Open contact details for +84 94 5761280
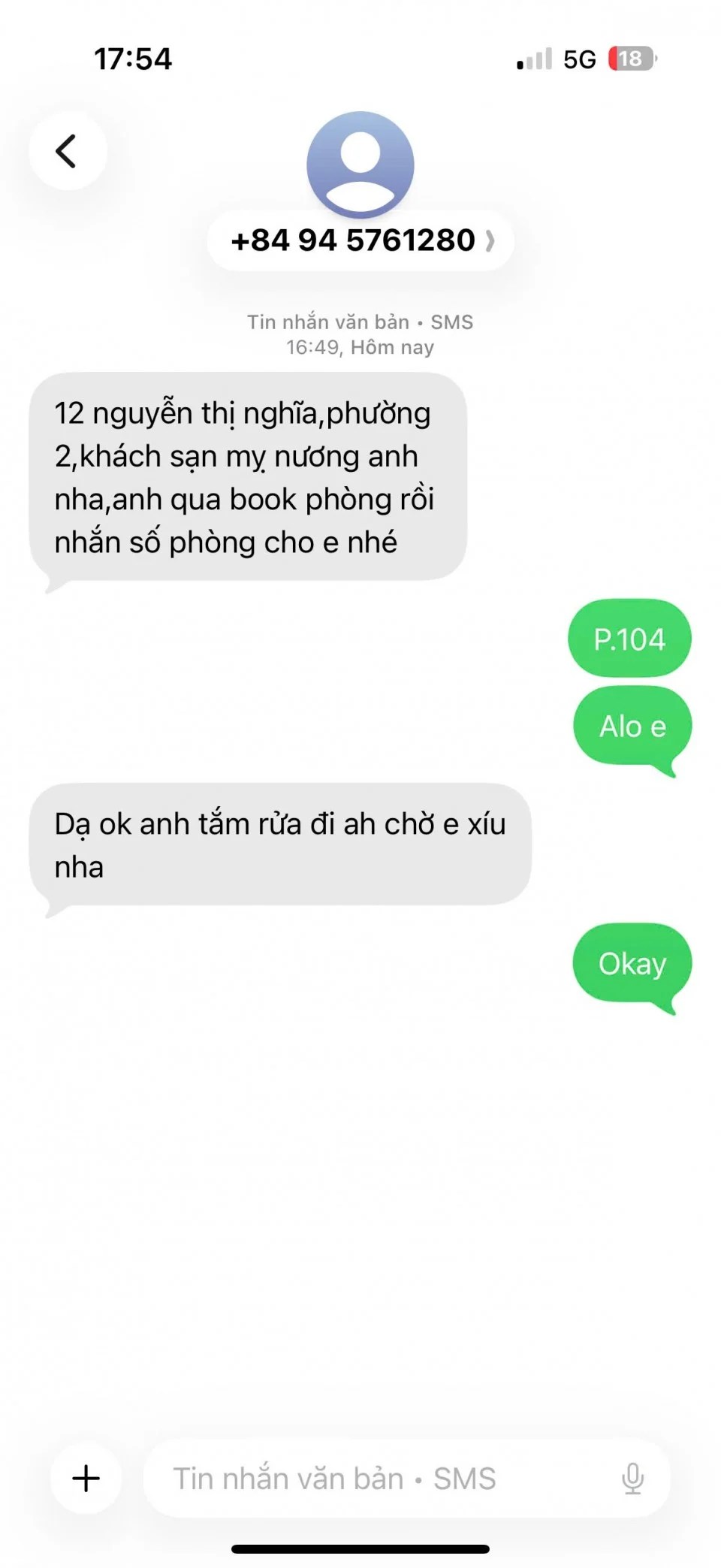Viewport: 721px width, 1568px height. [360, 240]
